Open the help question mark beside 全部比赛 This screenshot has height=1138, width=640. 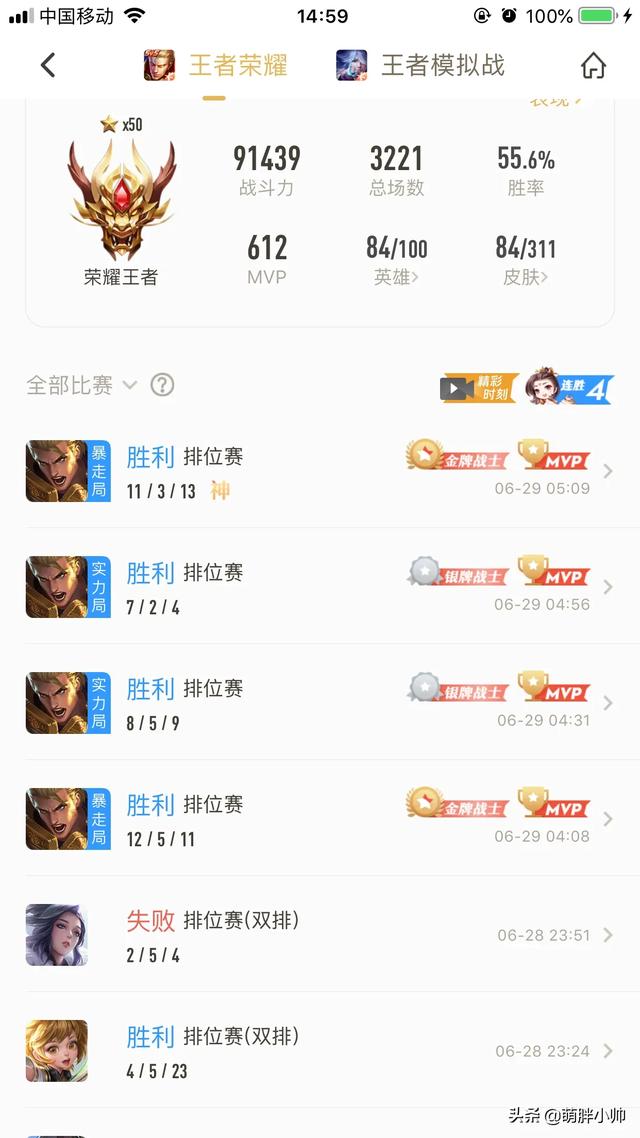coord(162,385)
